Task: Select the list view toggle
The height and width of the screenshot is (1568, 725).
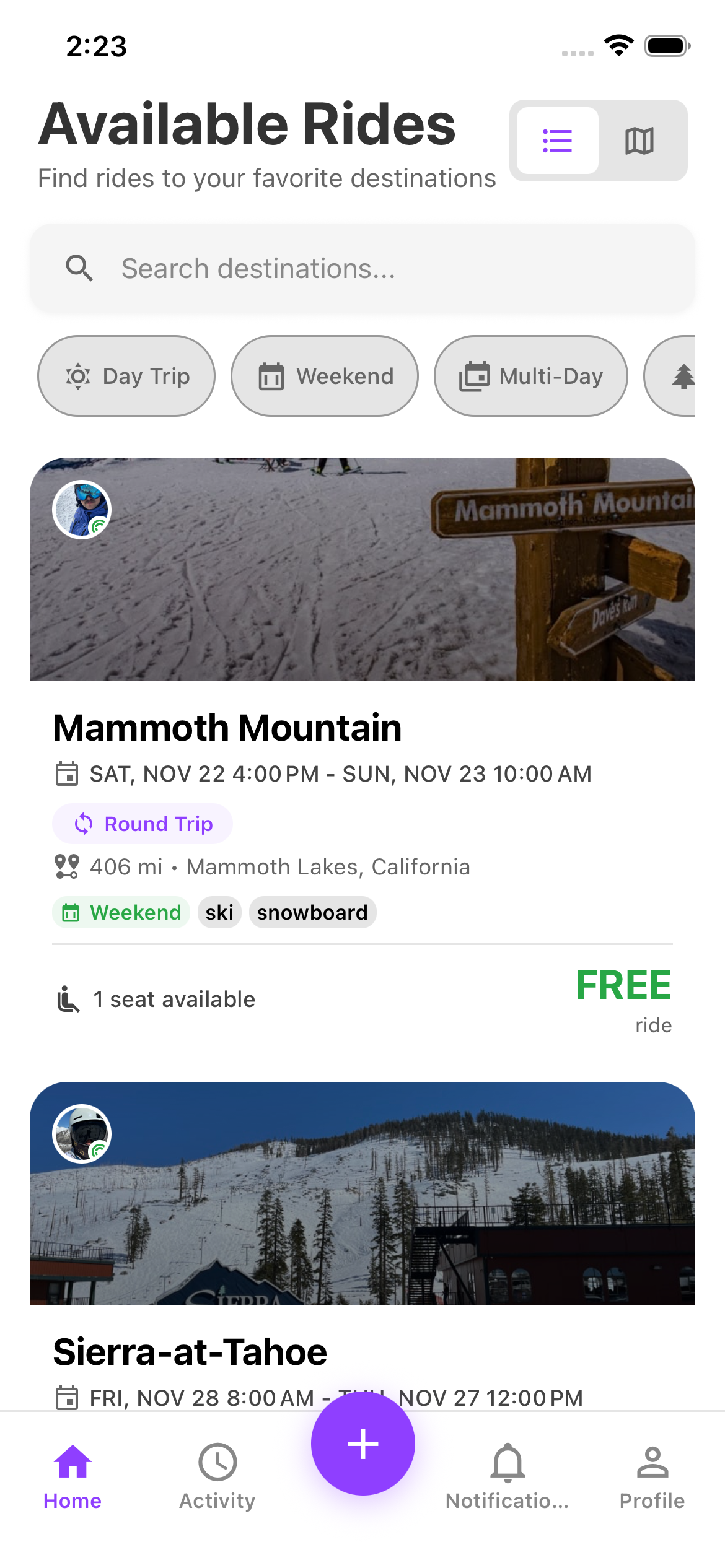Action: pyautogui.click(x=557, y=141)
